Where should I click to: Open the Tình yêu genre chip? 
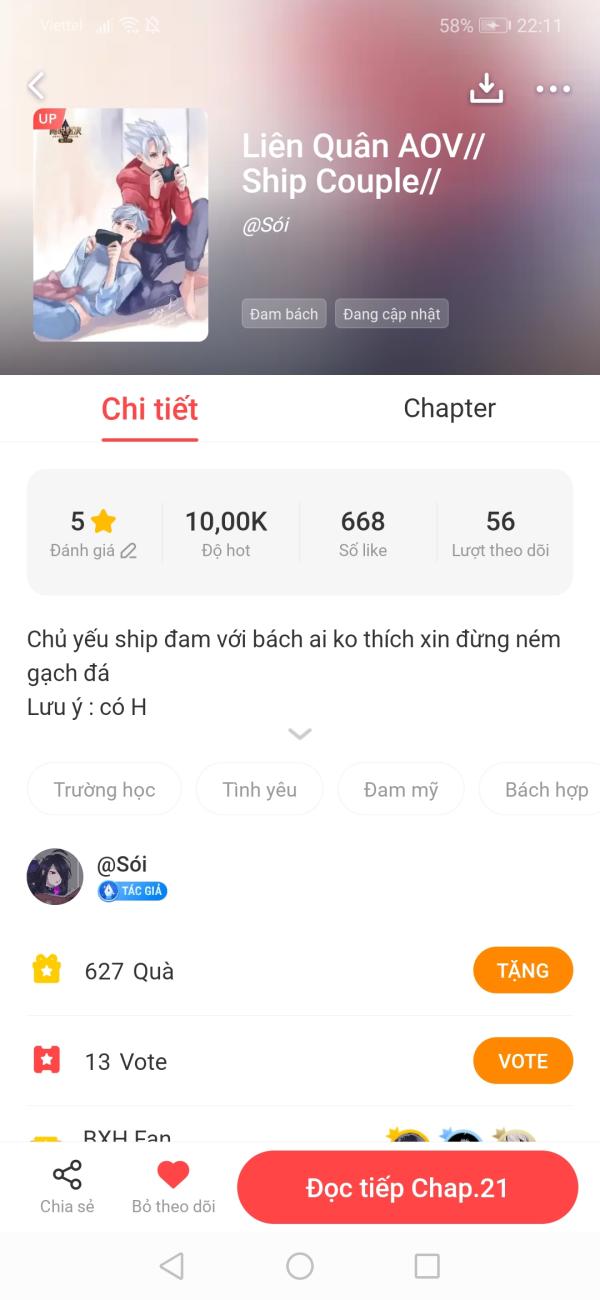(x=260, y=790)
